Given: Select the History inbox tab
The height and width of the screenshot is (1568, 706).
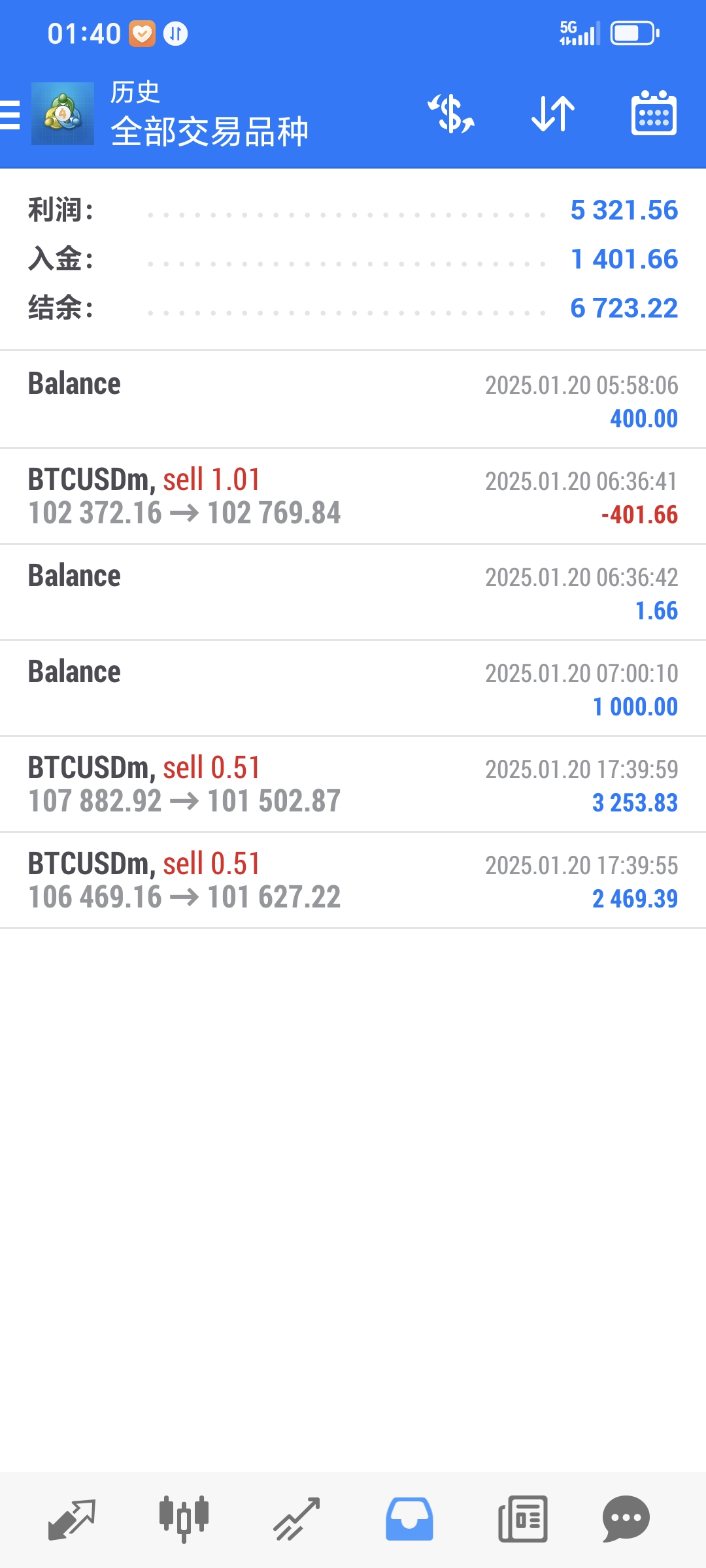Looking at the screenshot, I should 409,1520.
